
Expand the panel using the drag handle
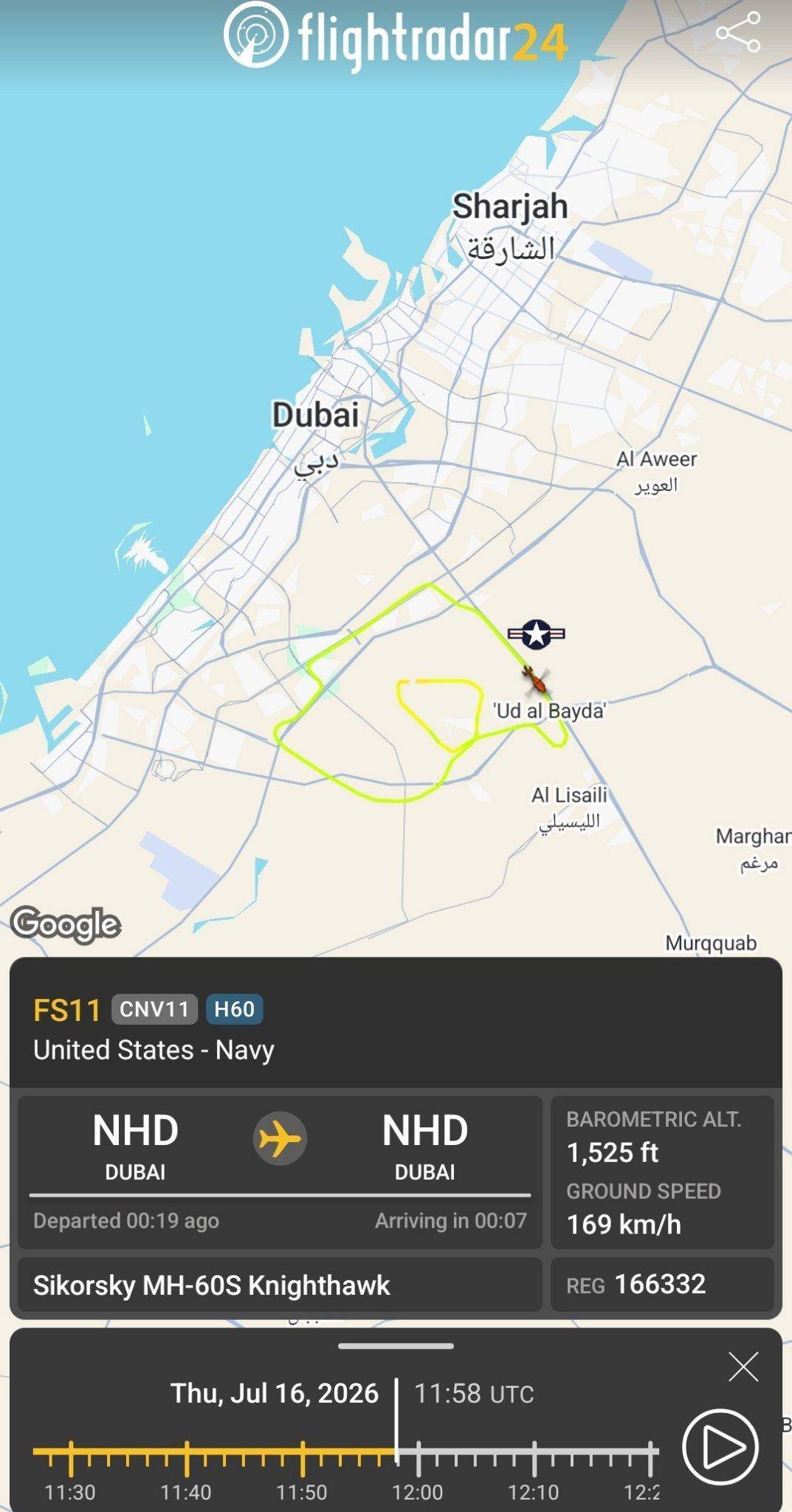click(x=396, y=1346)
